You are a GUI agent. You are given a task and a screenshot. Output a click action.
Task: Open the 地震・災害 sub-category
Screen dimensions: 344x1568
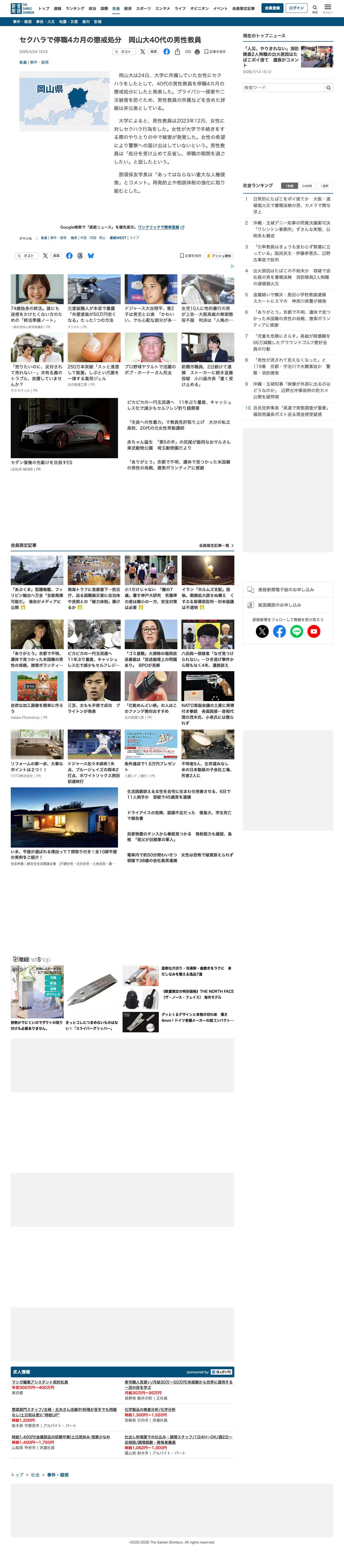[68, 21]
